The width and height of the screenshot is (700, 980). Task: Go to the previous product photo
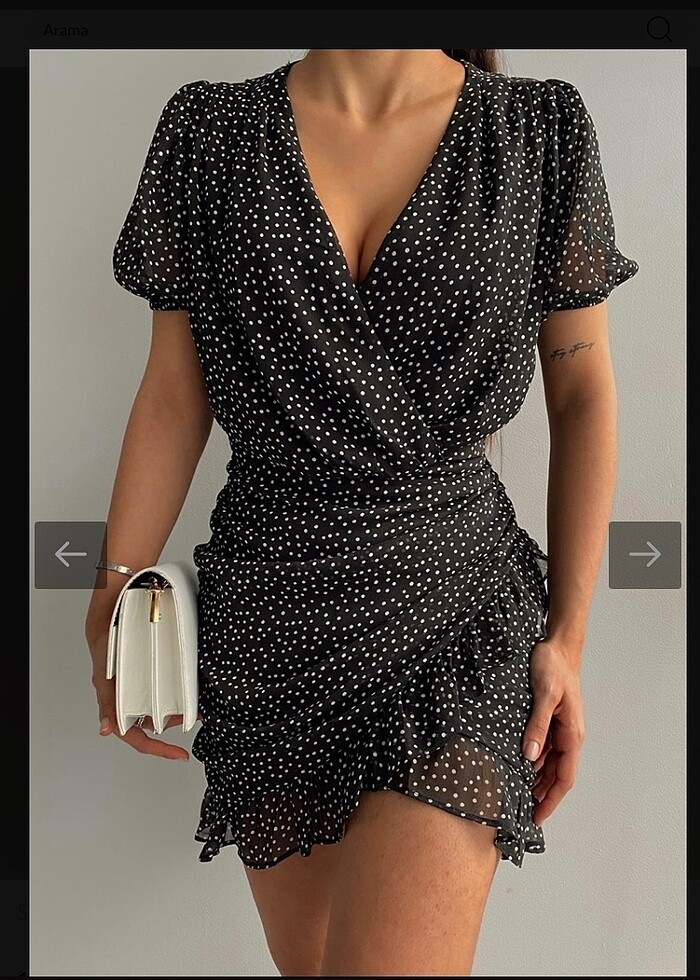(70, 555)
